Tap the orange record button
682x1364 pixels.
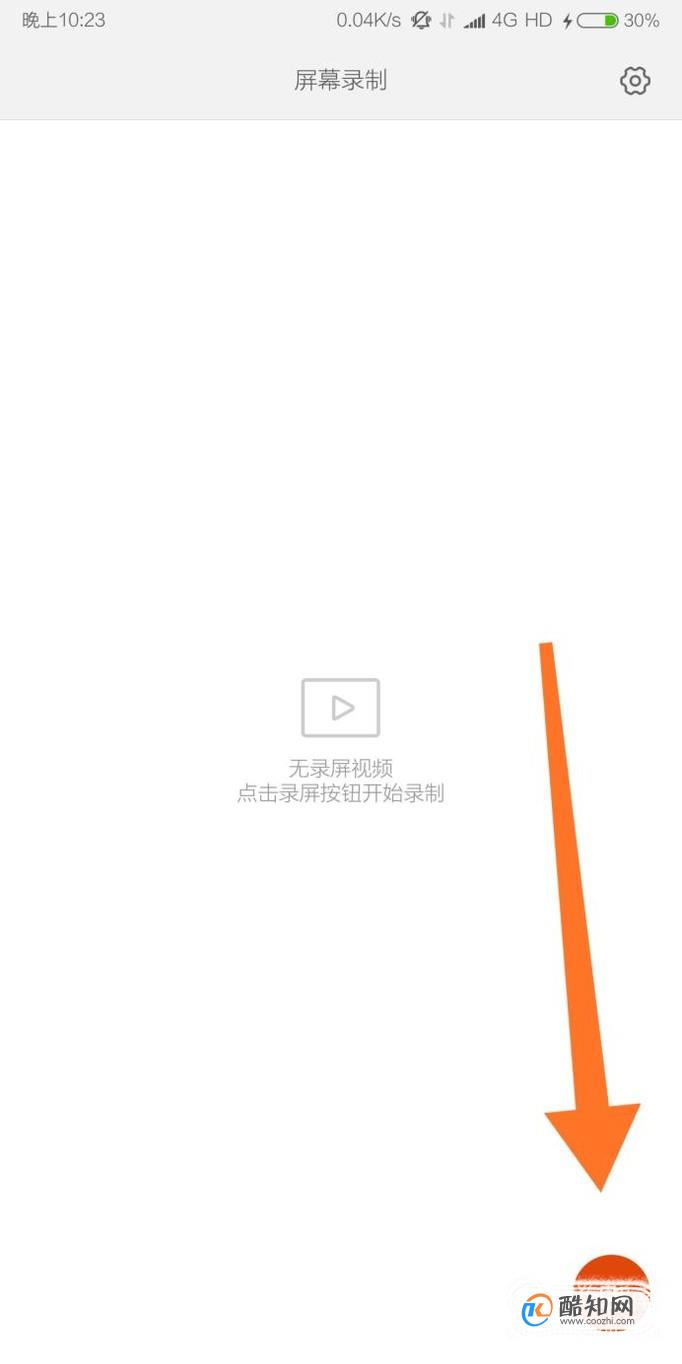click(x=611, y=1292)
